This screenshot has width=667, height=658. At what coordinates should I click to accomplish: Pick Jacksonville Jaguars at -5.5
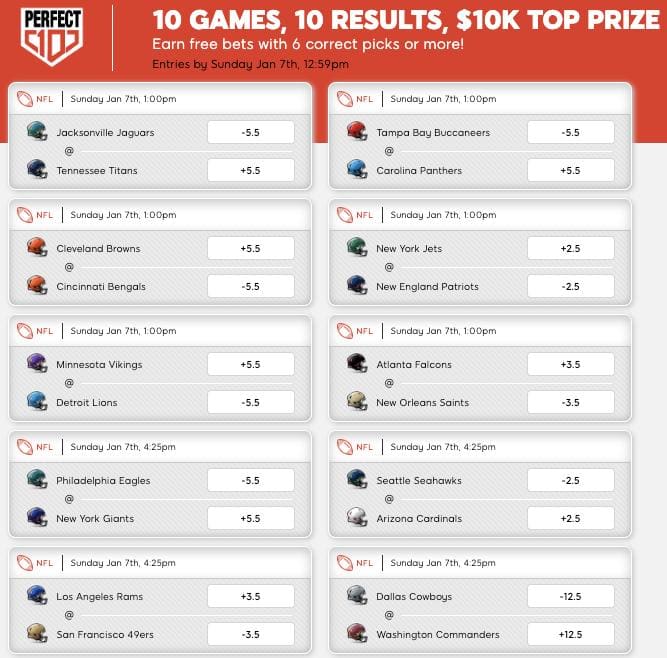point(250,132)
